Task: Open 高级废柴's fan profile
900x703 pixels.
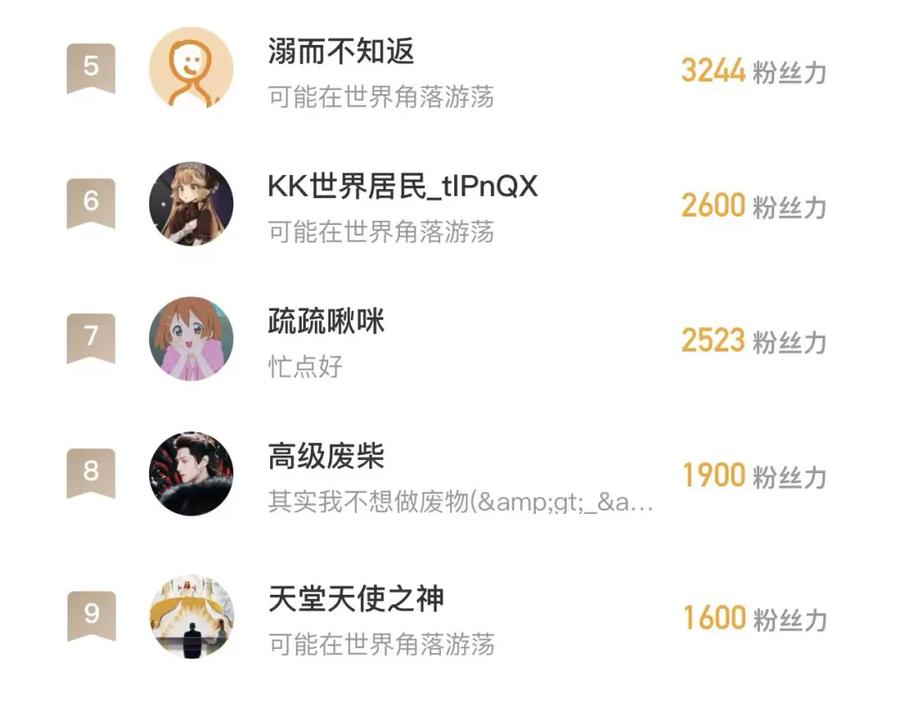Action: coord(450,474)
